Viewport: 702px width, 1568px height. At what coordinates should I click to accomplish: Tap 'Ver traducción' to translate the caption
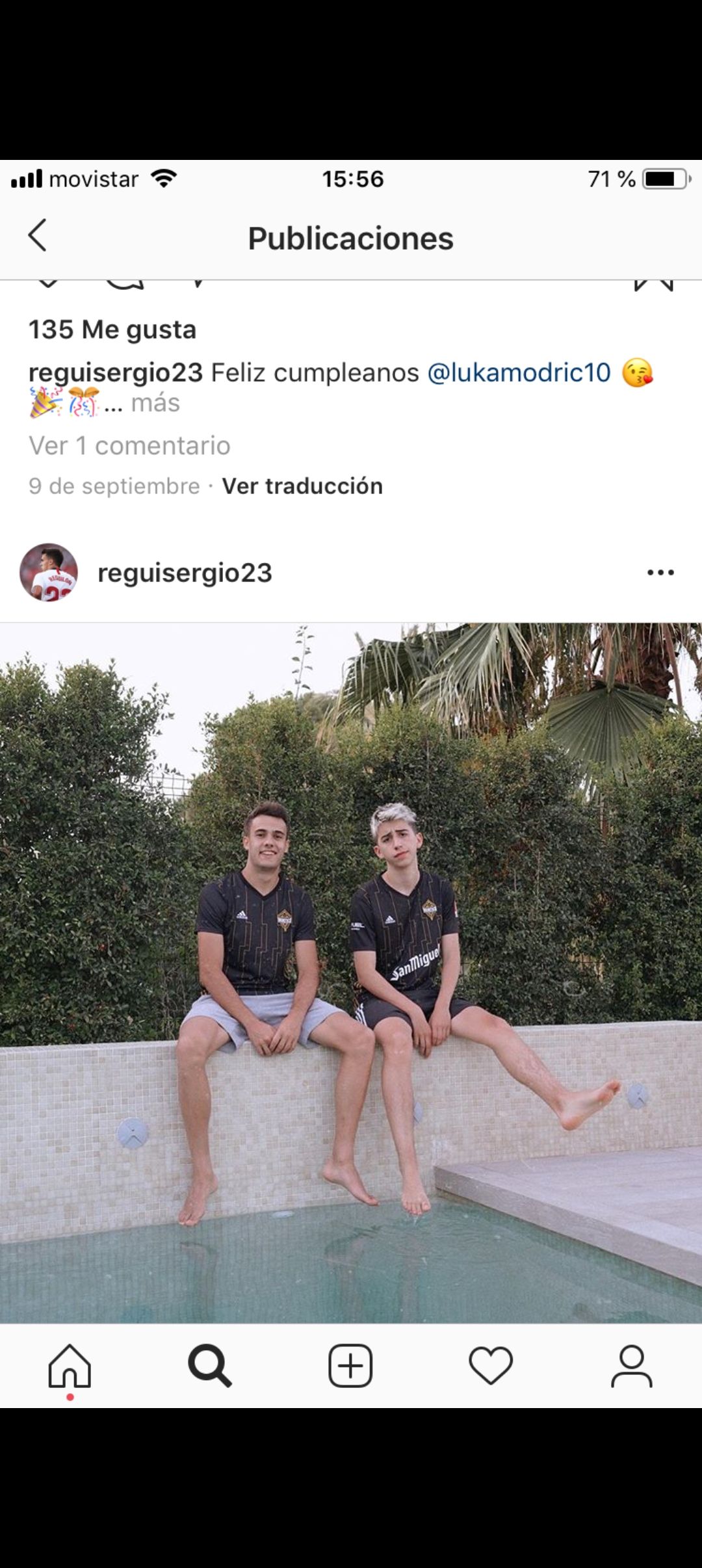coord(302,486)
